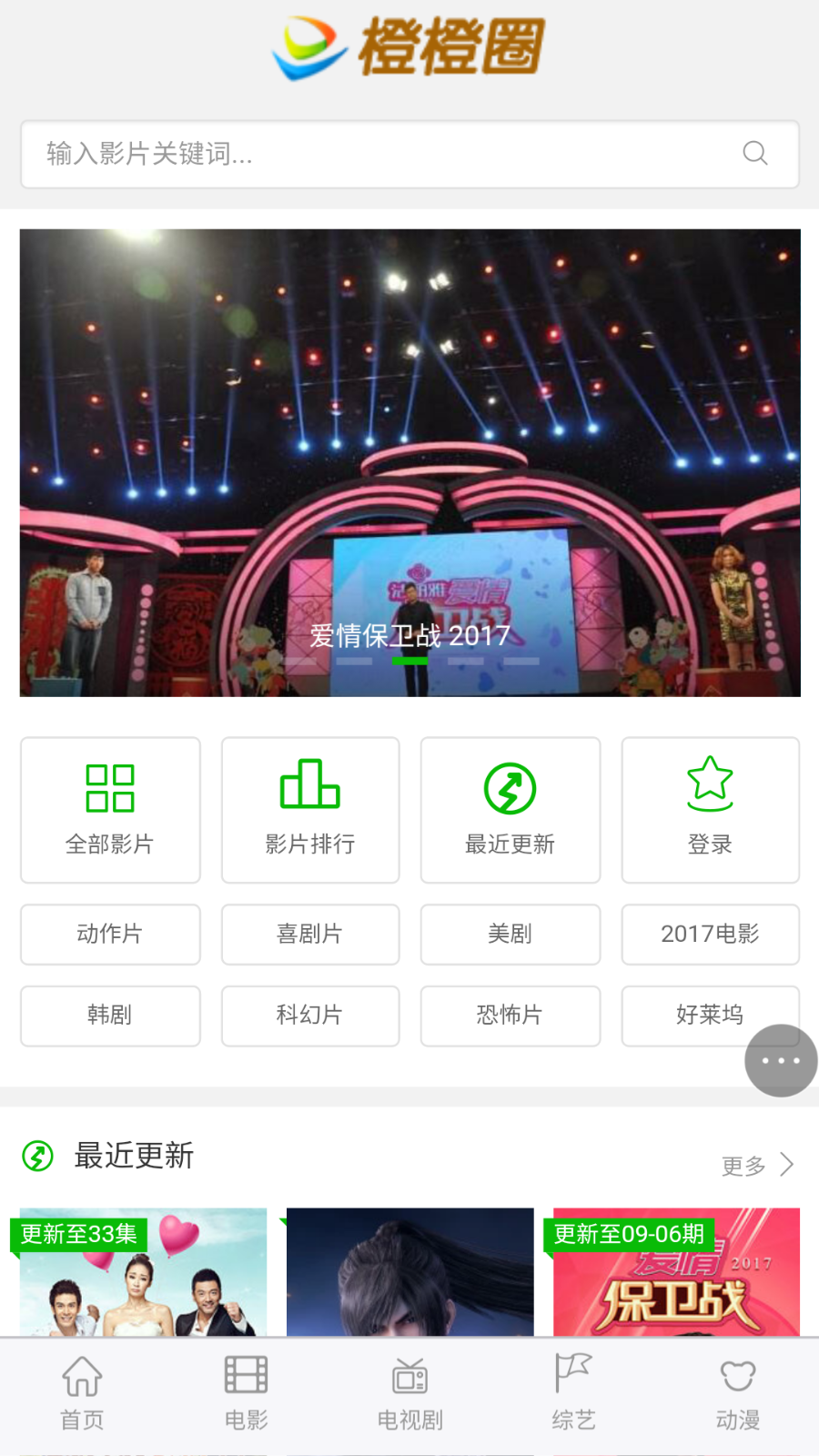Switch to the 综艺 tab
The image size is (819, 1456).
pyautogui.click(x=572, y=1392)
